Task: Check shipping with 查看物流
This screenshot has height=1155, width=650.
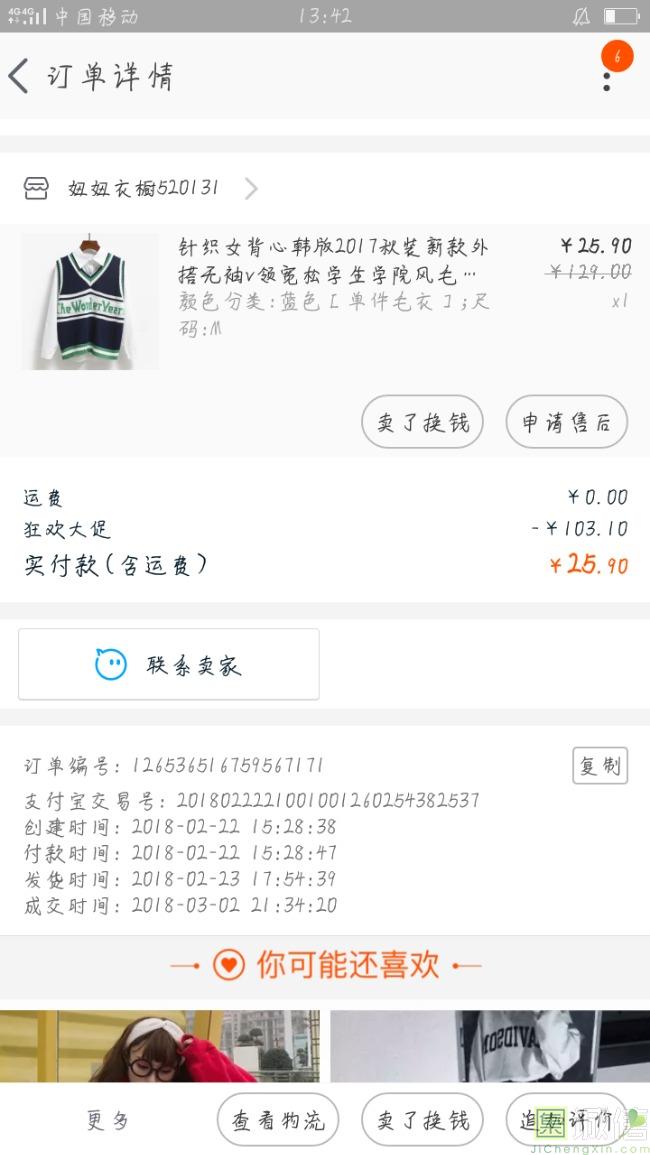Action: pos(278,1120)
